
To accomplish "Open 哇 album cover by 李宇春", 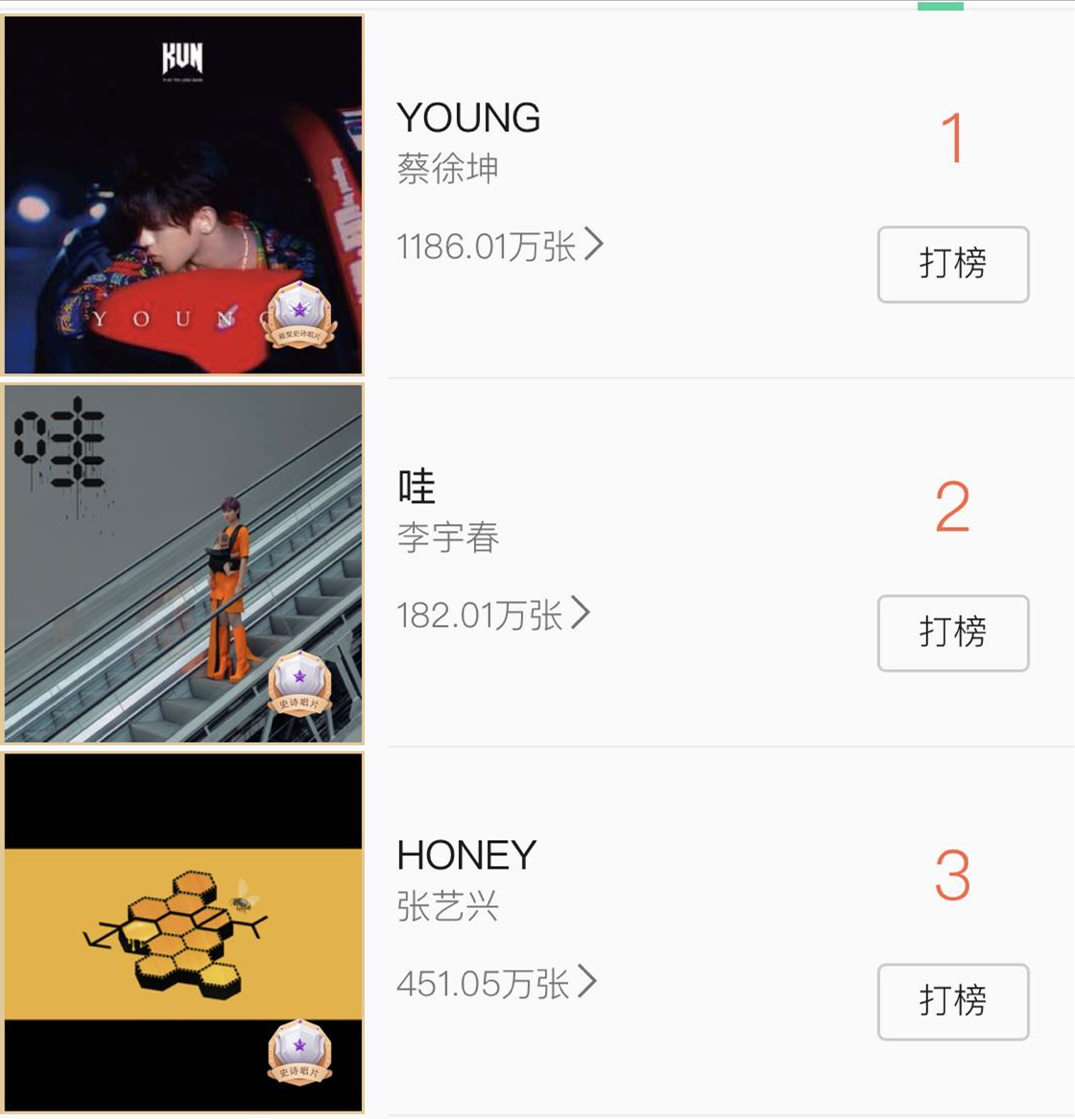I will [184, 564].
